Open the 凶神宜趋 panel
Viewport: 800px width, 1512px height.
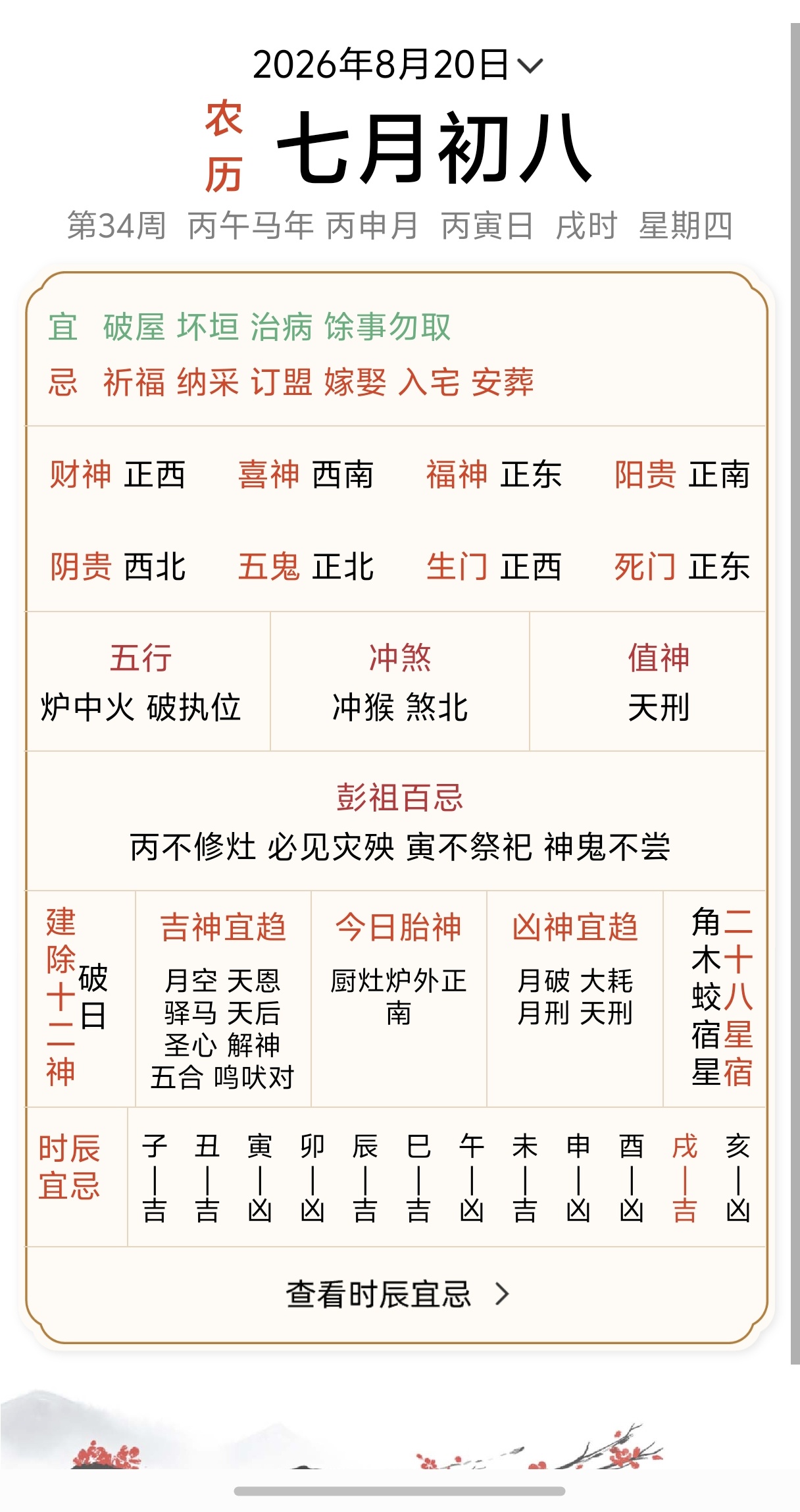click(575, 999)
